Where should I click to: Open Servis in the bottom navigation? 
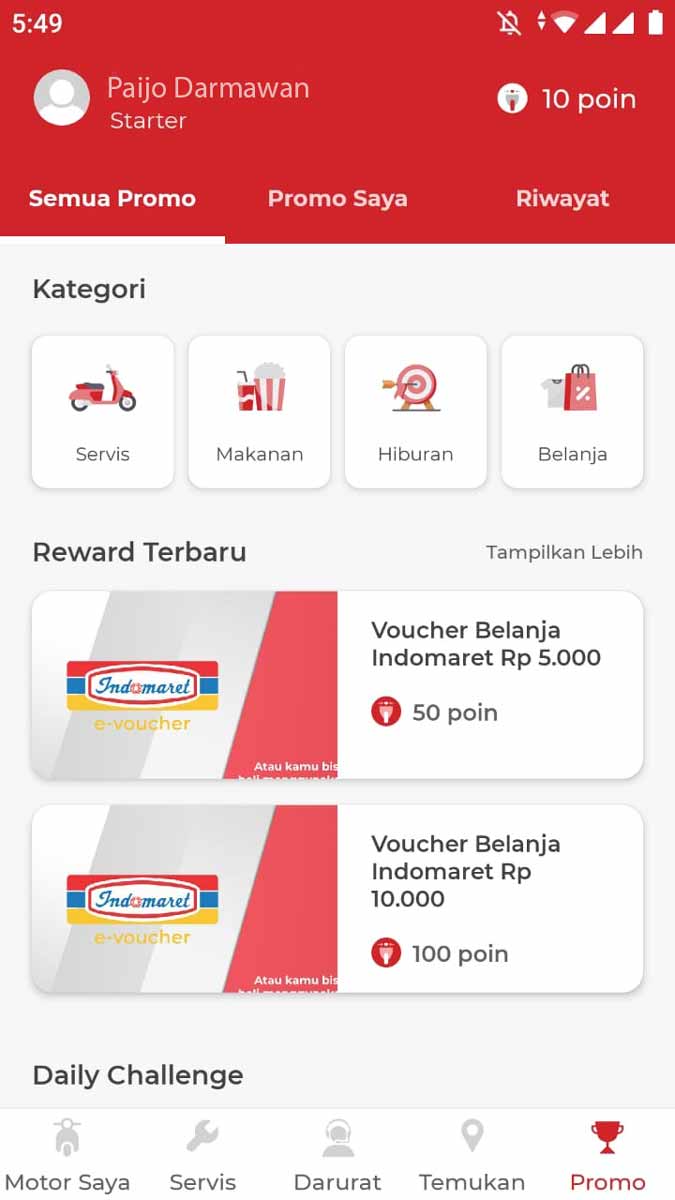pyautogui.click(x=202, y=1157)
